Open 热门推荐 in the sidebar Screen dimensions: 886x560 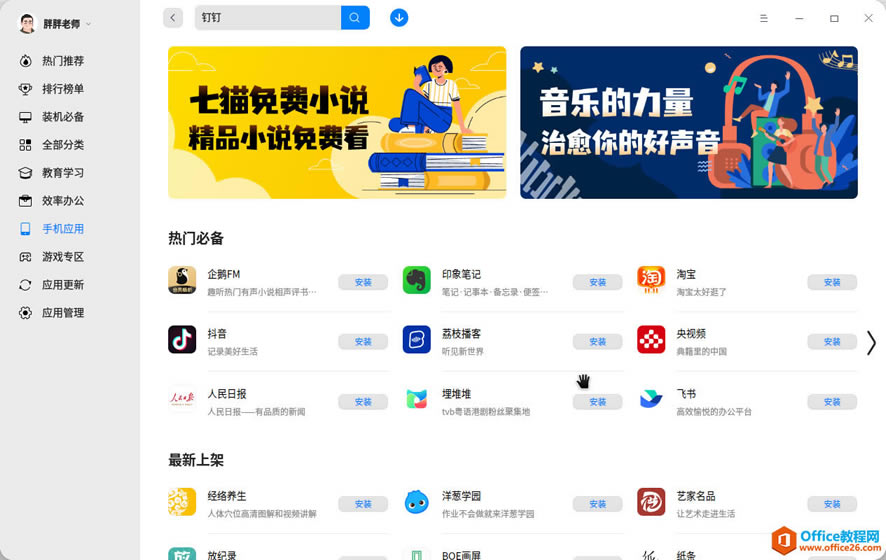point(62,61)
